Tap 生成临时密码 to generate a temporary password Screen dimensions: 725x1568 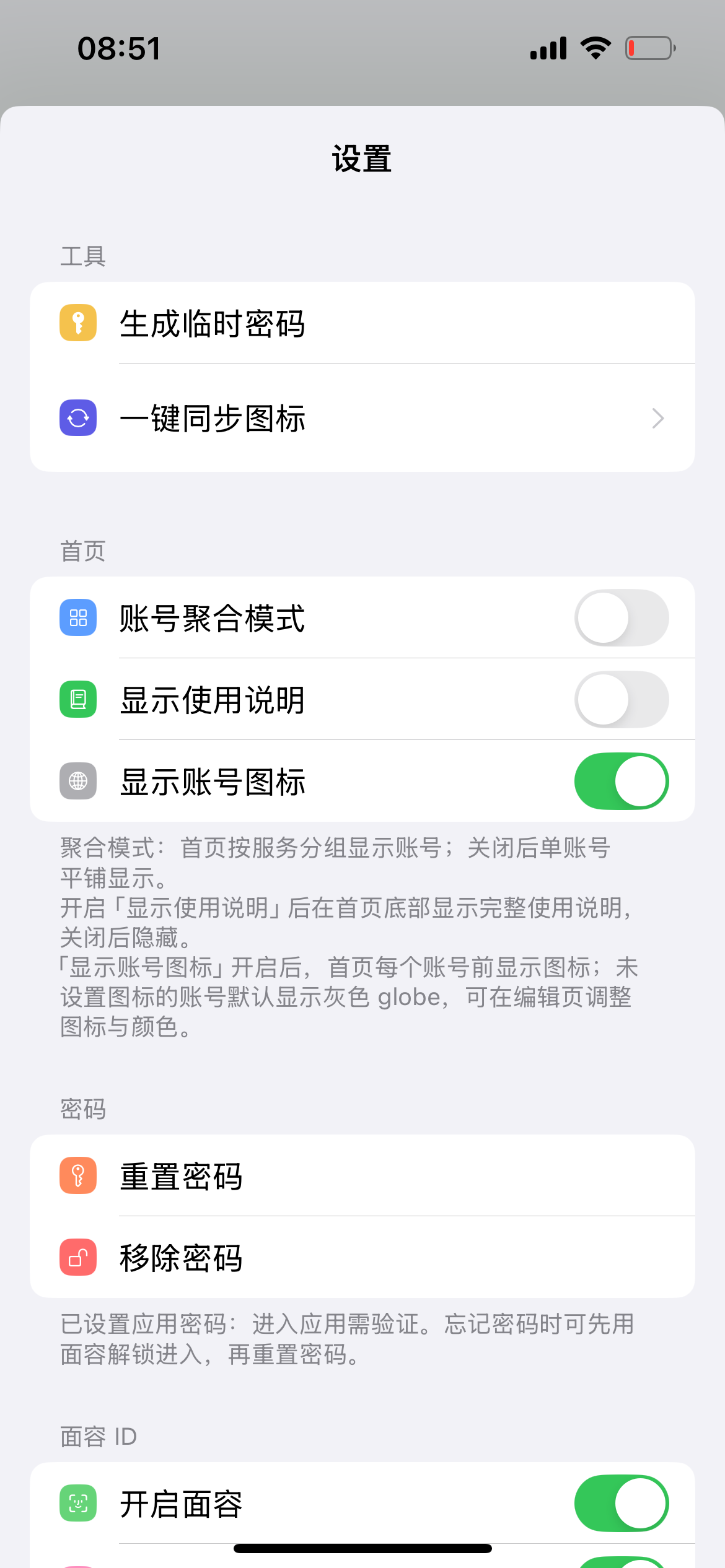(362, 323)
